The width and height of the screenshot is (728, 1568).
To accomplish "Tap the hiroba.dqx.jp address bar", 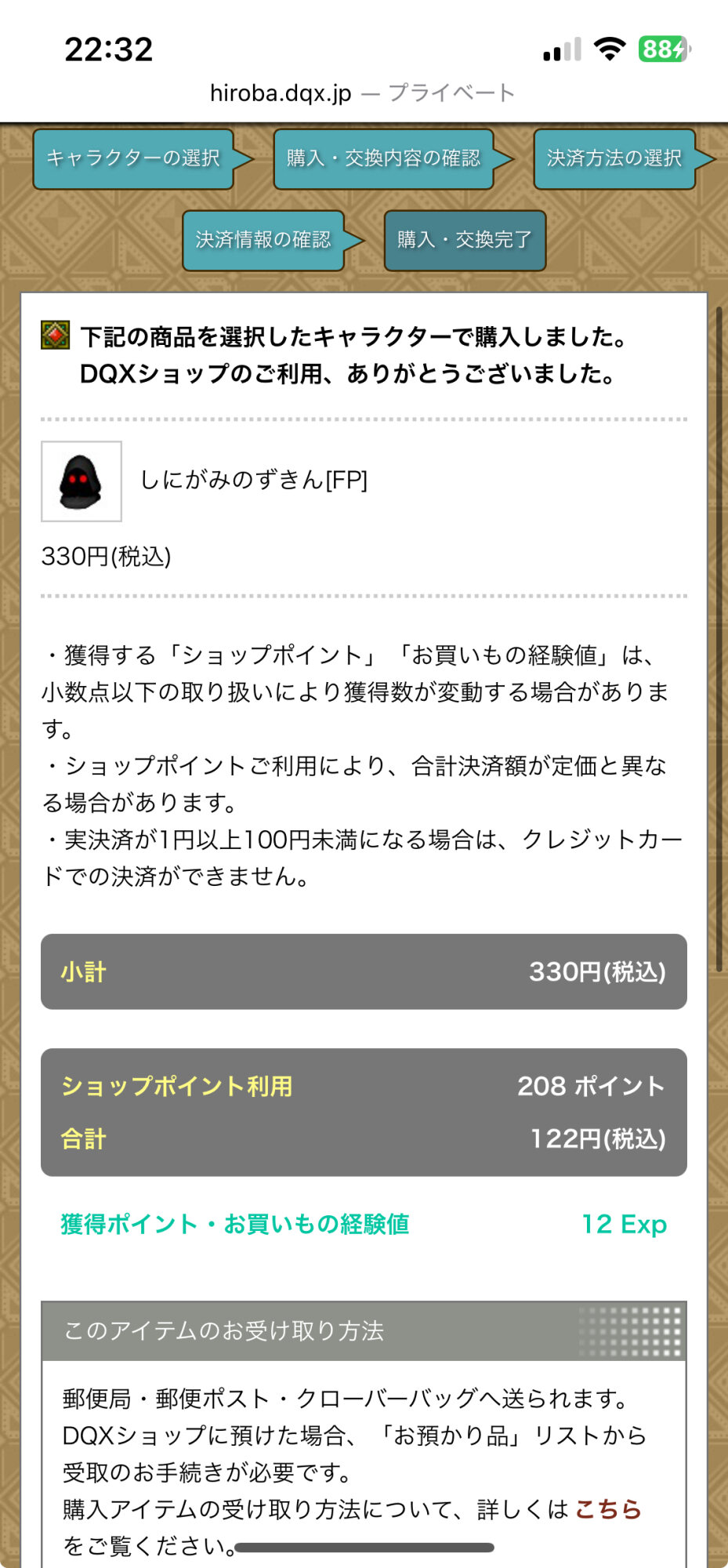I will tap(362, 93).
